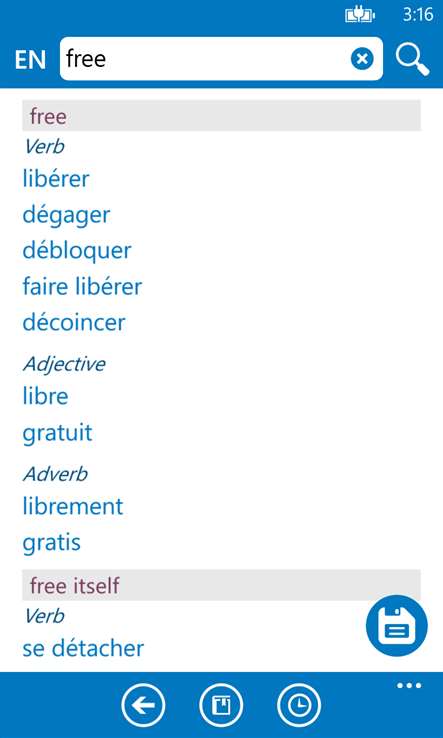The width and height of the screenshot is (443, 738).
Task: Tap the magnifying glass search icon
Action: point(412,59)
